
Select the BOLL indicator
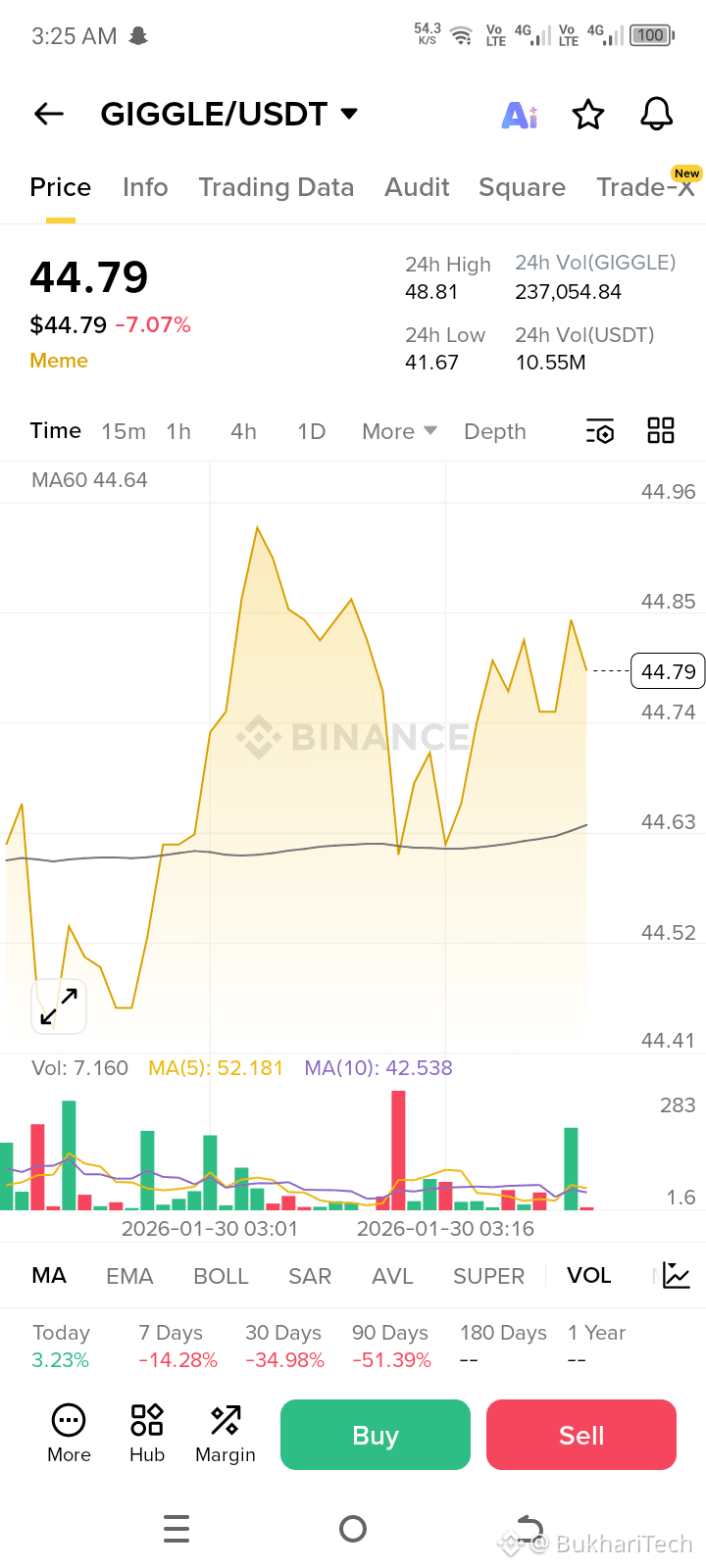(x=221, y=1276)
